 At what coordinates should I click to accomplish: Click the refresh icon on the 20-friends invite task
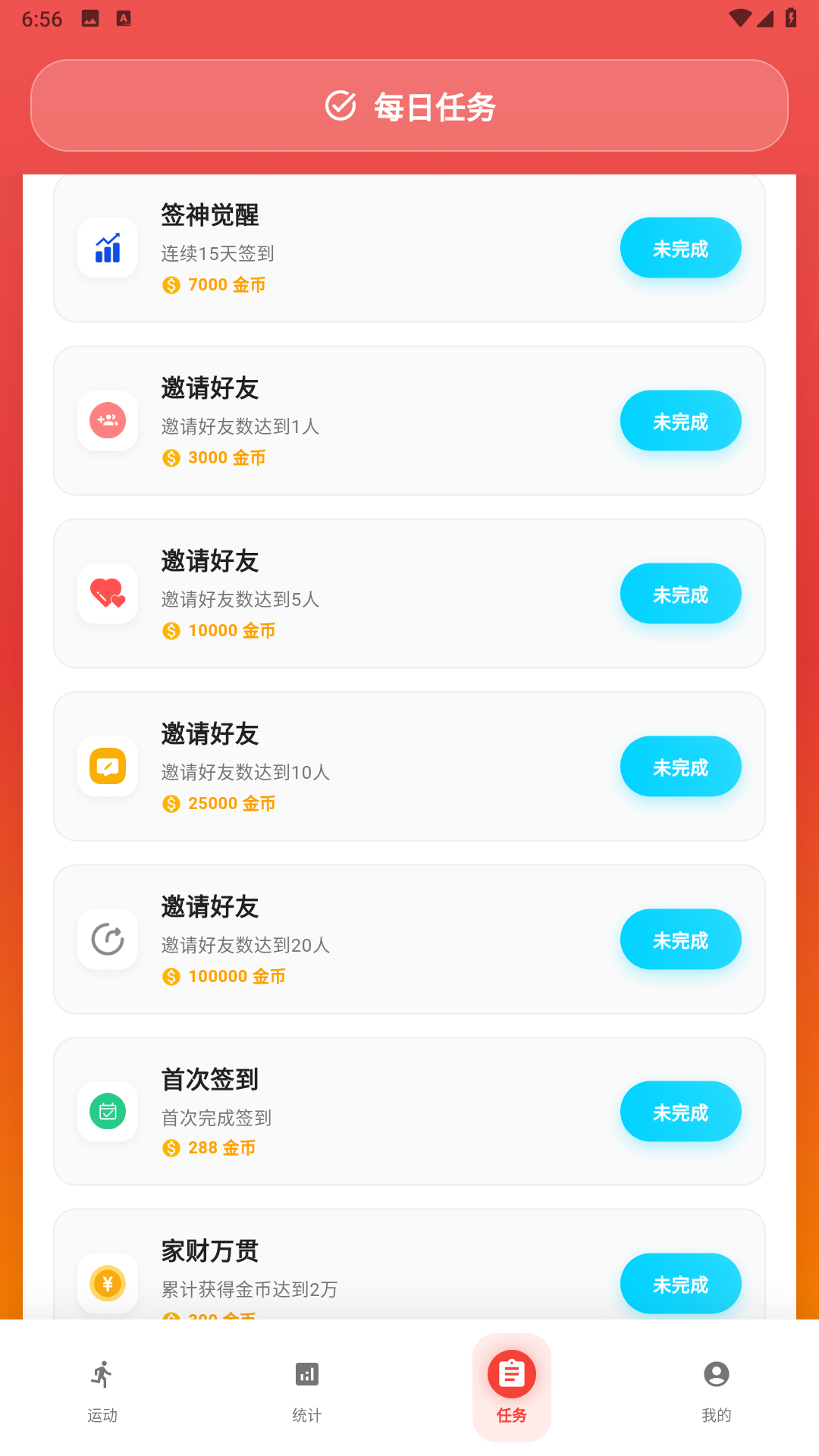pyautogui.click(x=107, y=940)
